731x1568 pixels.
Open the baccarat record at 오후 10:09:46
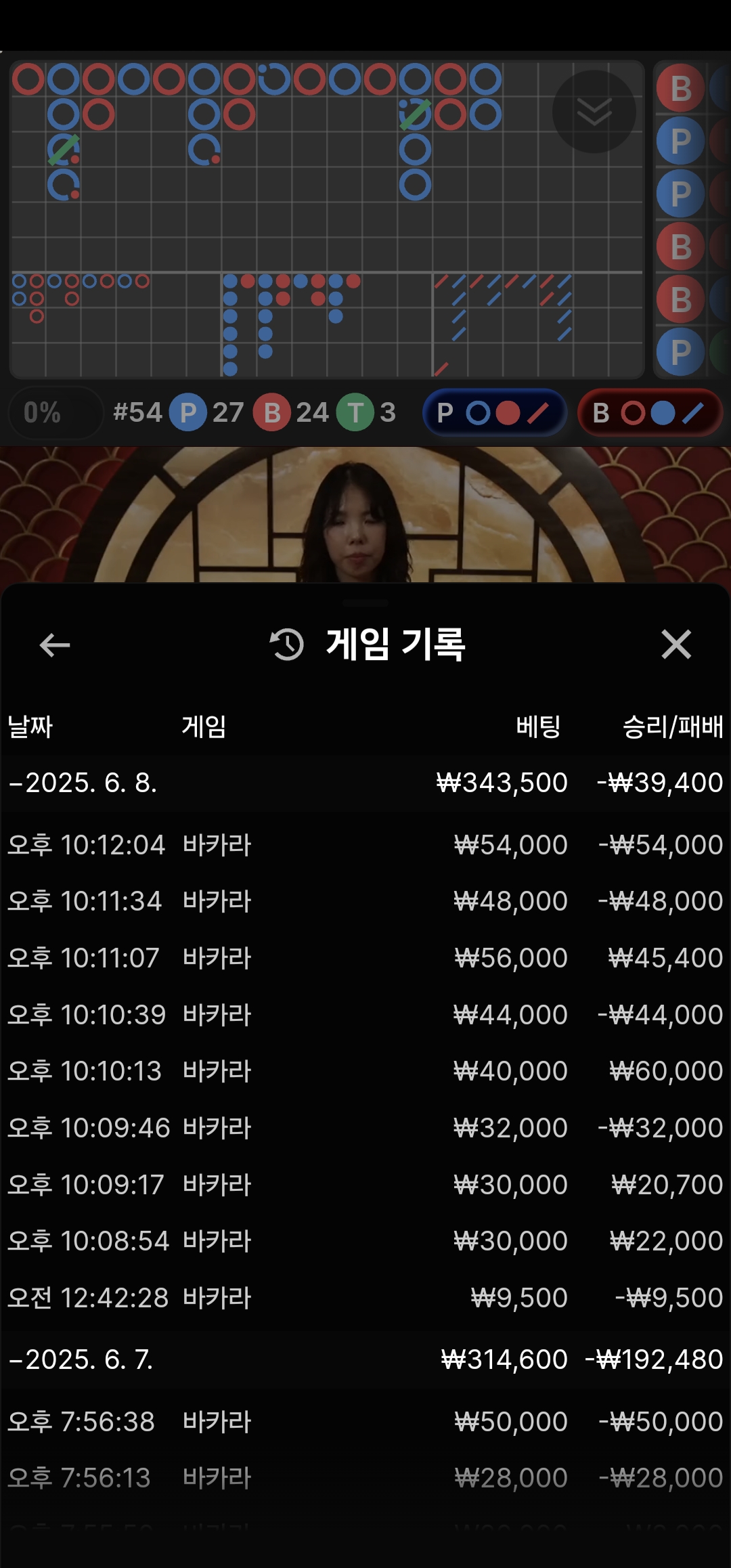click(365, 1128)
